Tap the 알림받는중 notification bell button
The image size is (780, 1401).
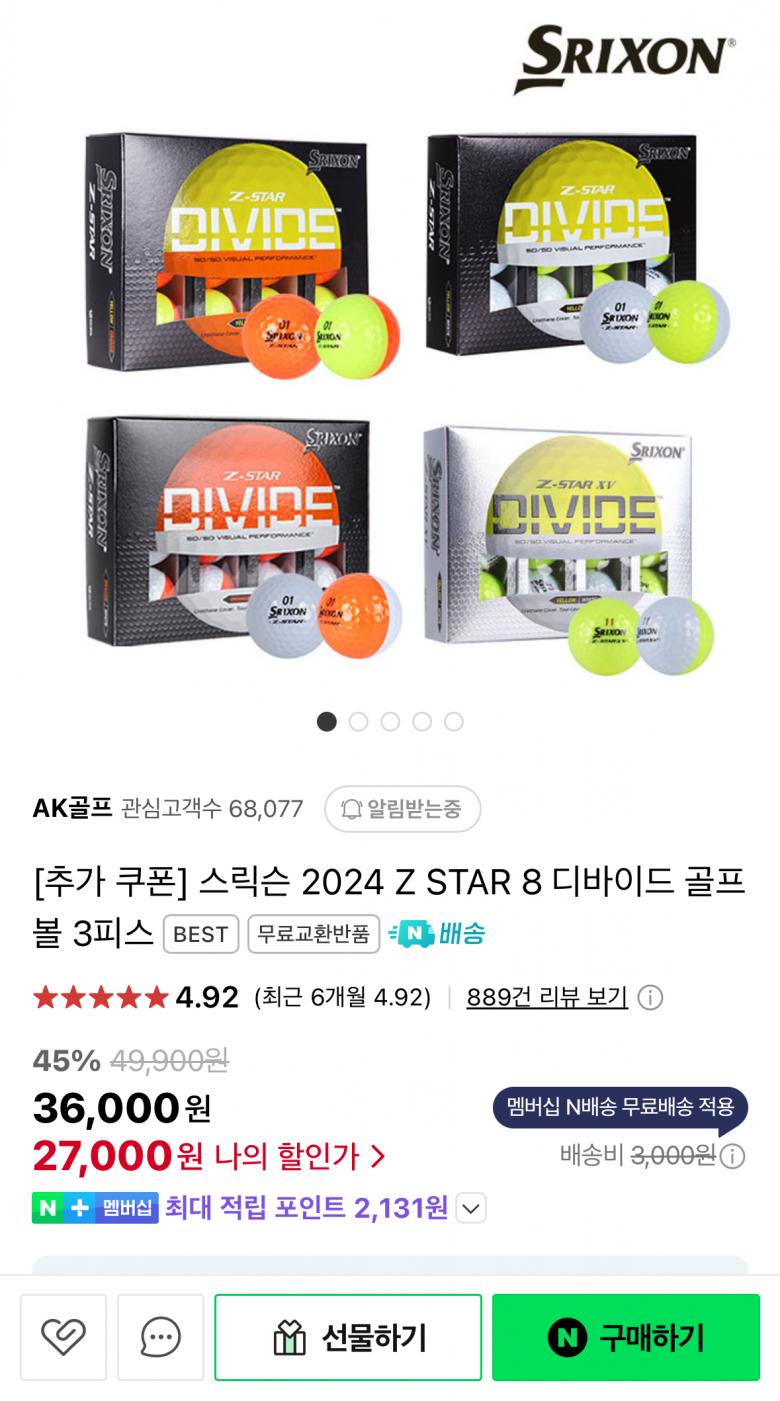coord(402,809)
